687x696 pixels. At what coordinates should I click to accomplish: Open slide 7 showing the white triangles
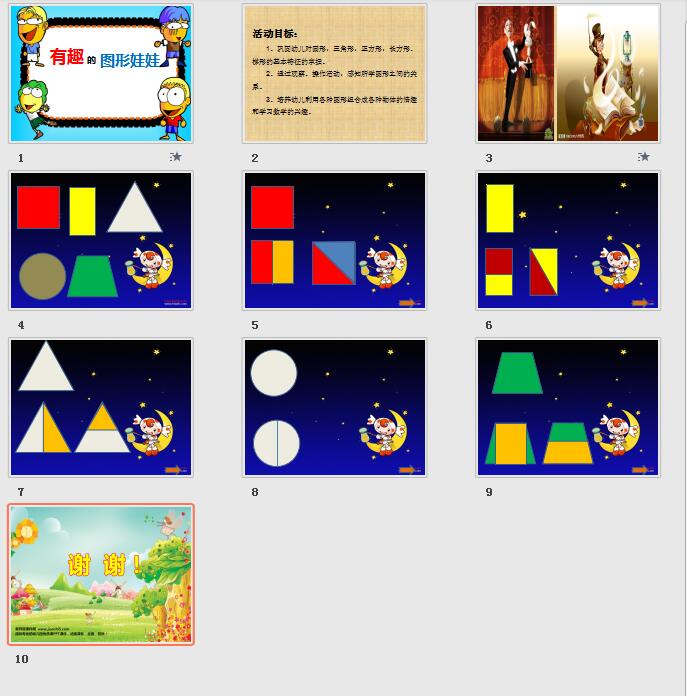[101, 407]
